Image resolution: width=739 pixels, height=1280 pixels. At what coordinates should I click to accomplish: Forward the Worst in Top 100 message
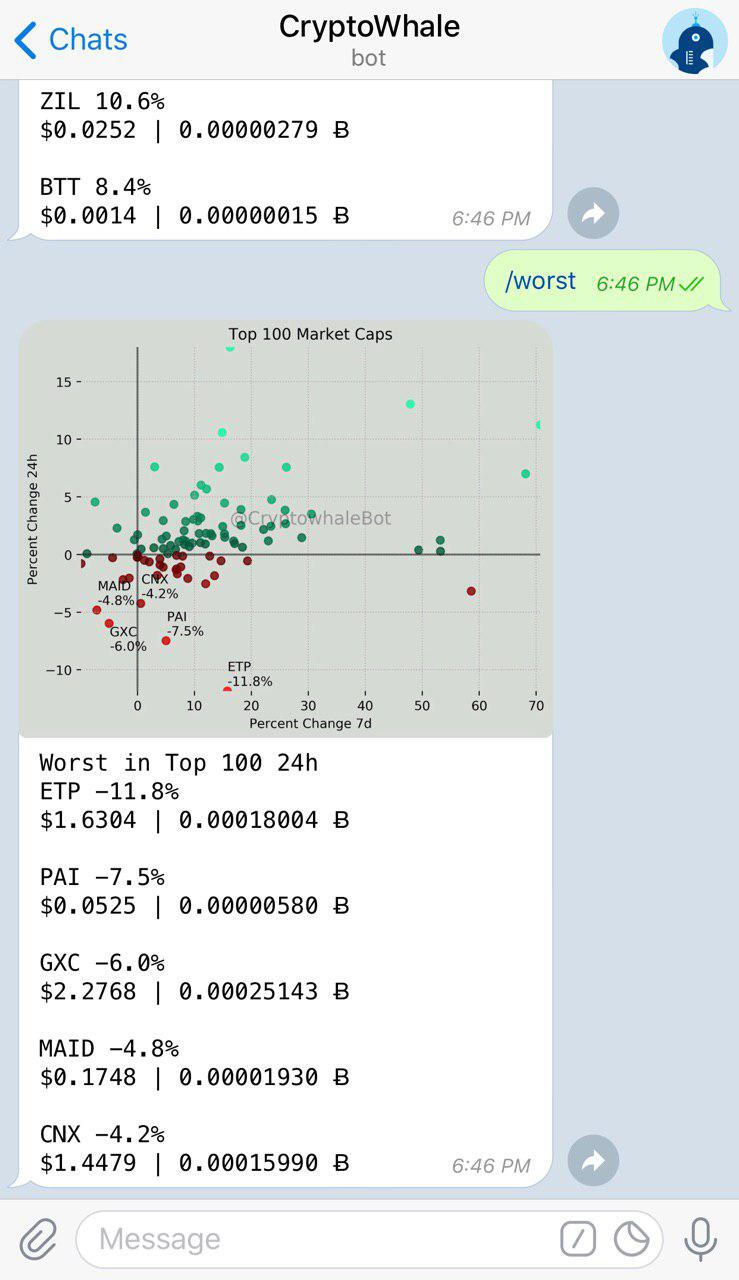593,1161
